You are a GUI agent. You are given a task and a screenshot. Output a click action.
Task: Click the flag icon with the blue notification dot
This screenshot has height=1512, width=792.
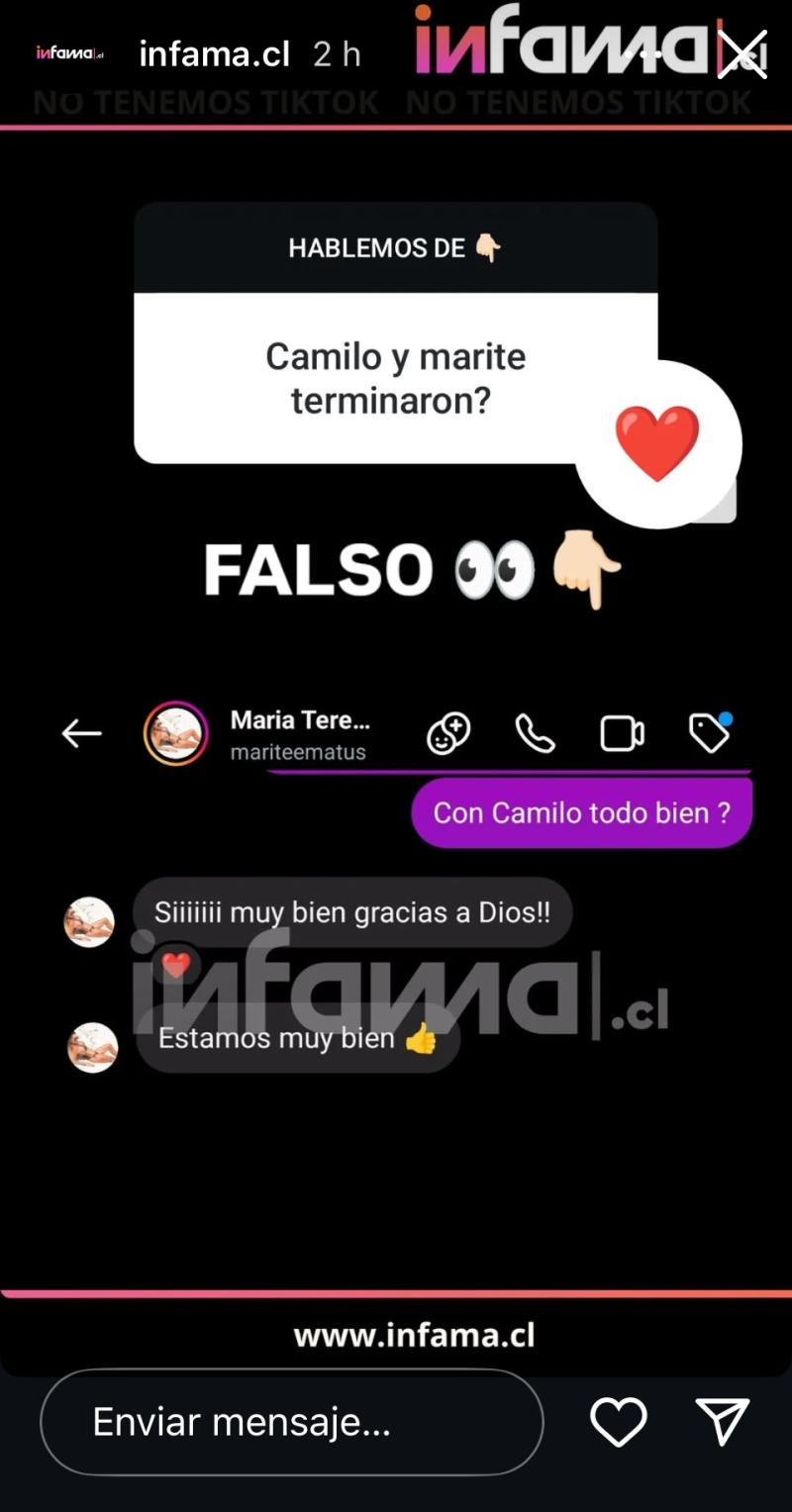[x=709, y=733]
